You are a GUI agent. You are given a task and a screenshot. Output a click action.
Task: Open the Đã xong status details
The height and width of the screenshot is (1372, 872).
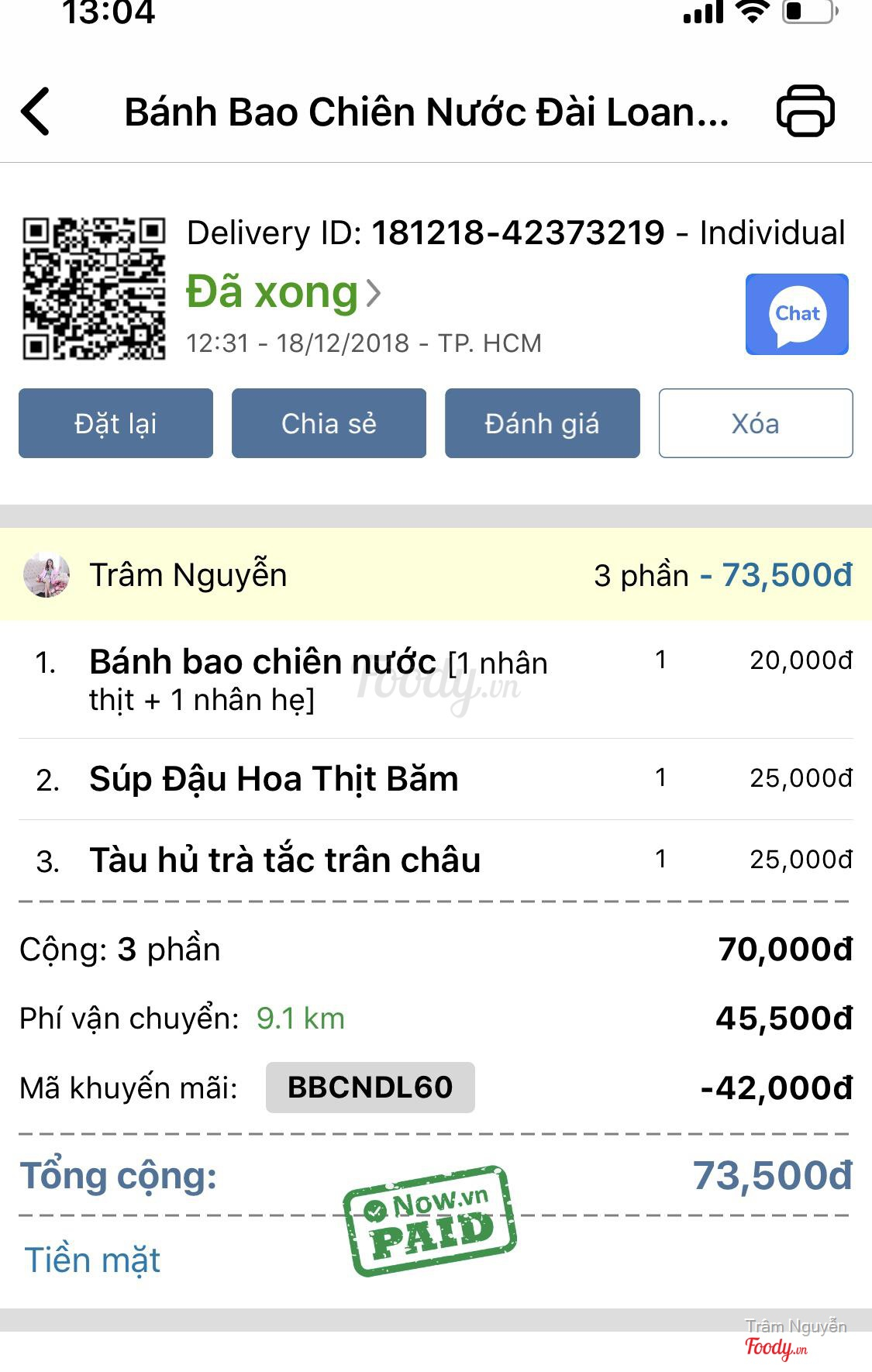284,292
